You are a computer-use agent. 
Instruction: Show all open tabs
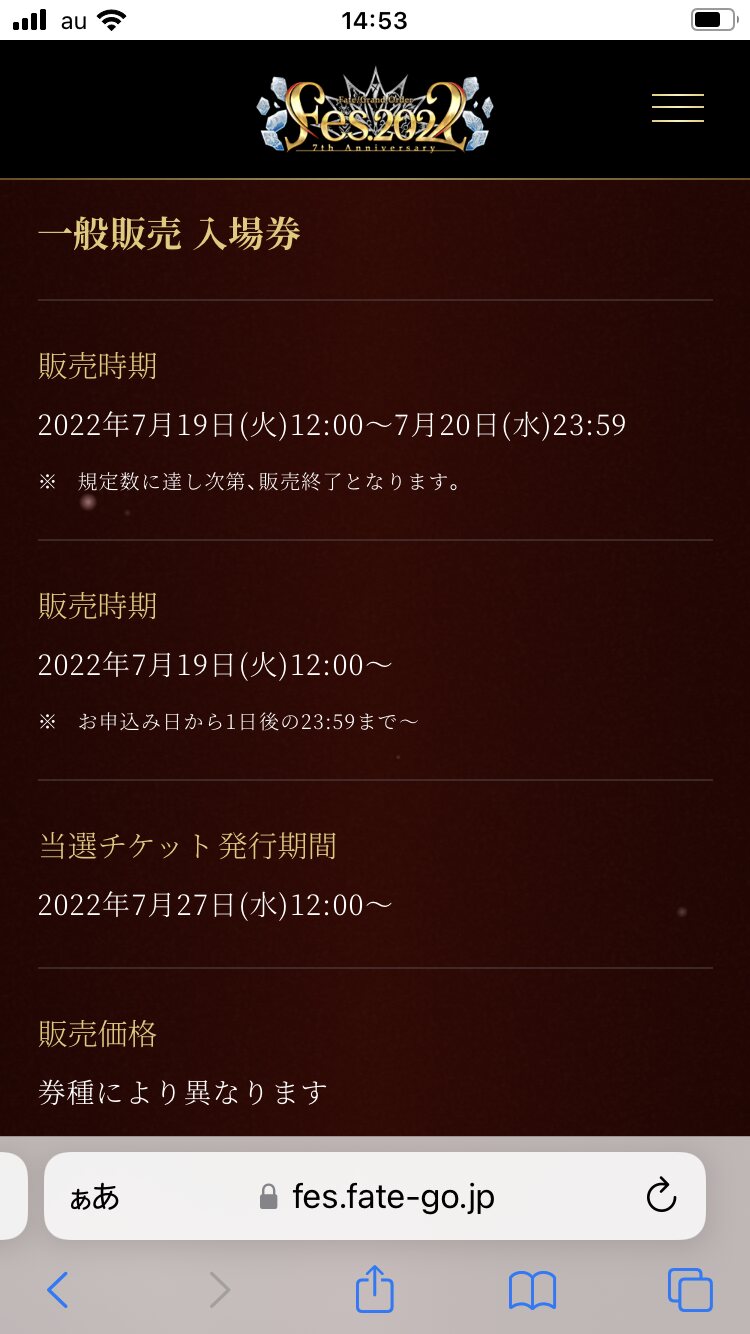click(690, 1290)
